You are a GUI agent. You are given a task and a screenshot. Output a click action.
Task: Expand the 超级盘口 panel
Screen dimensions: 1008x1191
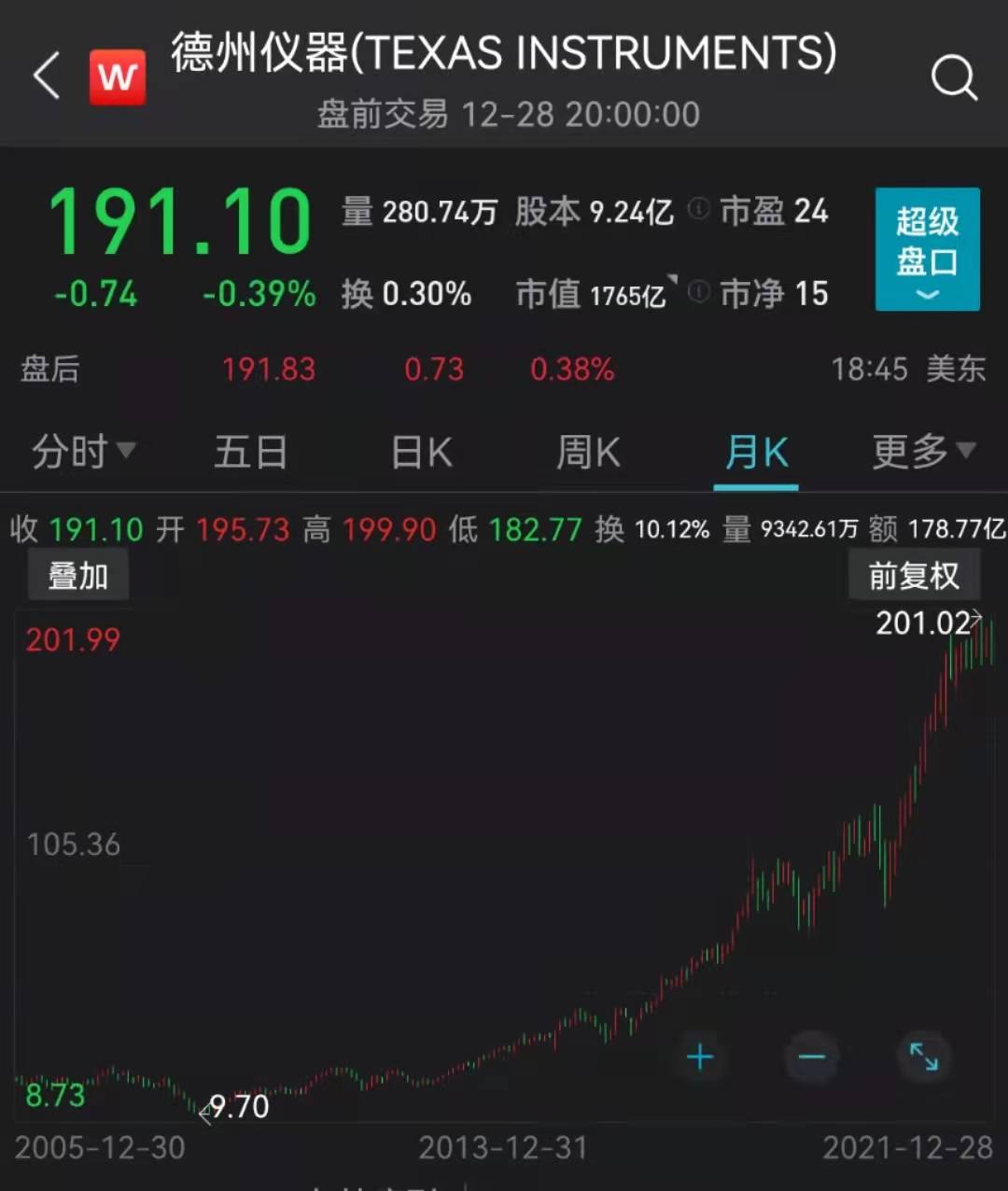point(927,249)
